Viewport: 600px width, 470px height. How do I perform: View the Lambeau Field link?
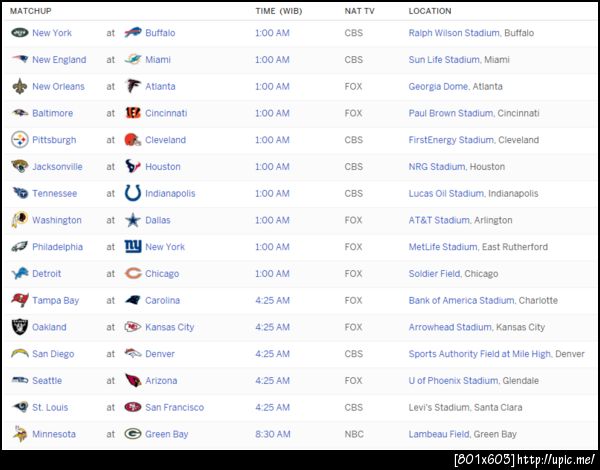[x=439, y=434]
